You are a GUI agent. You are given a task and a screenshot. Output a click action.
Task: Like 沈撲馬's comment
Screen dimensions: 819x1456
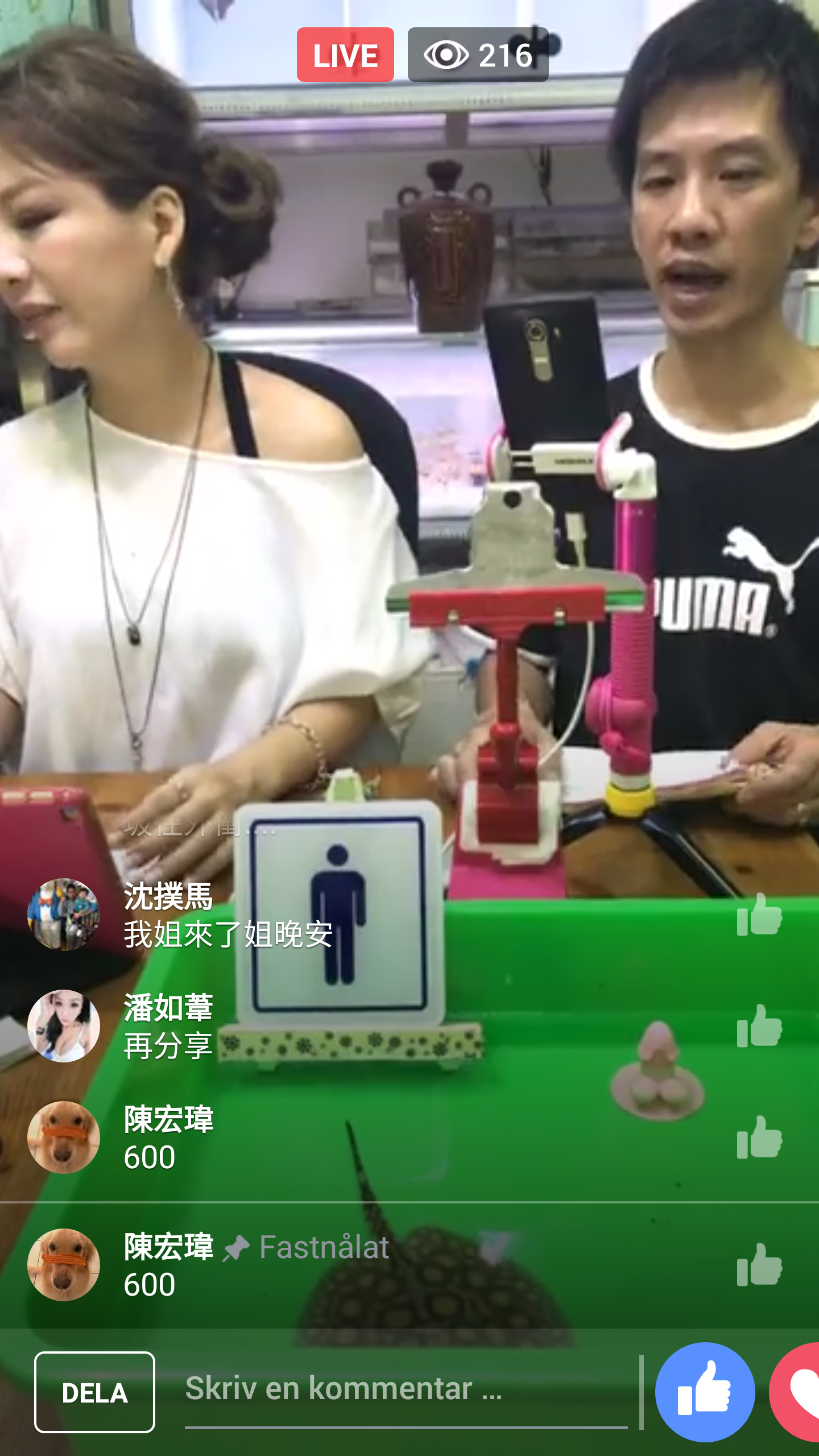pos(759,915)
